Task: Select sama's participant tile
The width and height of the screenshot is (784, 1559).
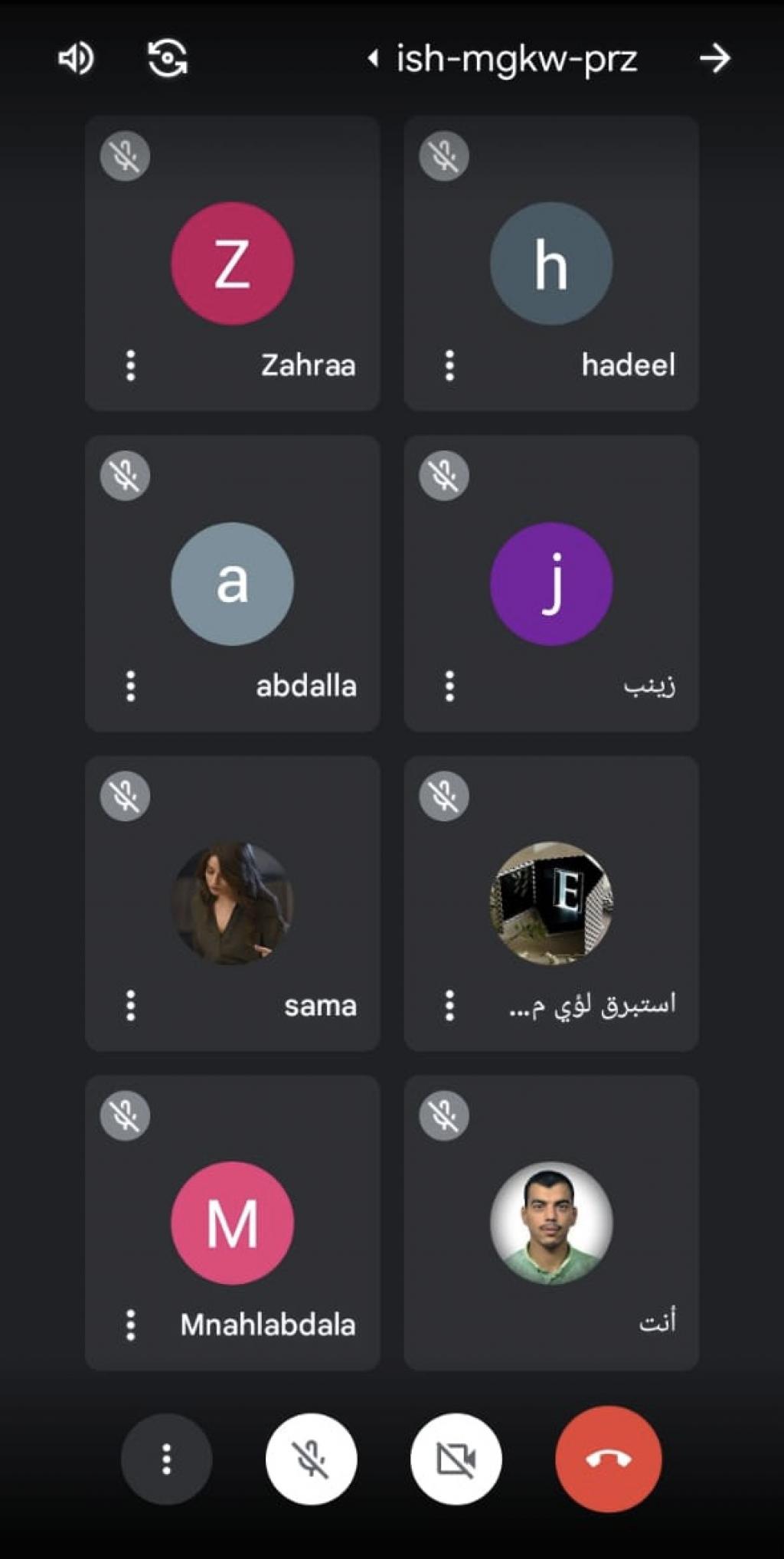Action: pos(232,903)
